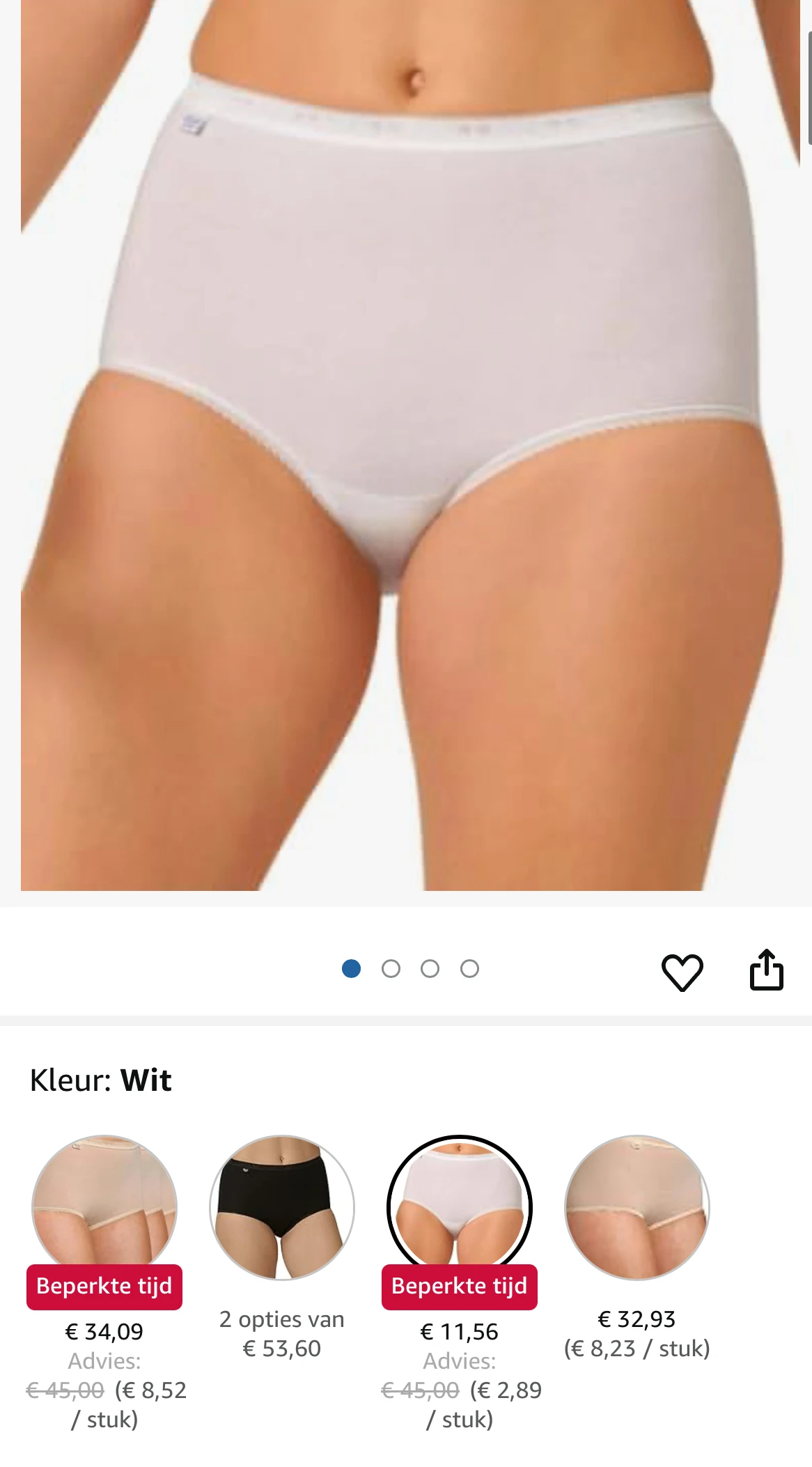Viewport: 812px width, 1467px height.
Task: Jump to the fourth image indicator dot
Action: (x=469, y=969)
